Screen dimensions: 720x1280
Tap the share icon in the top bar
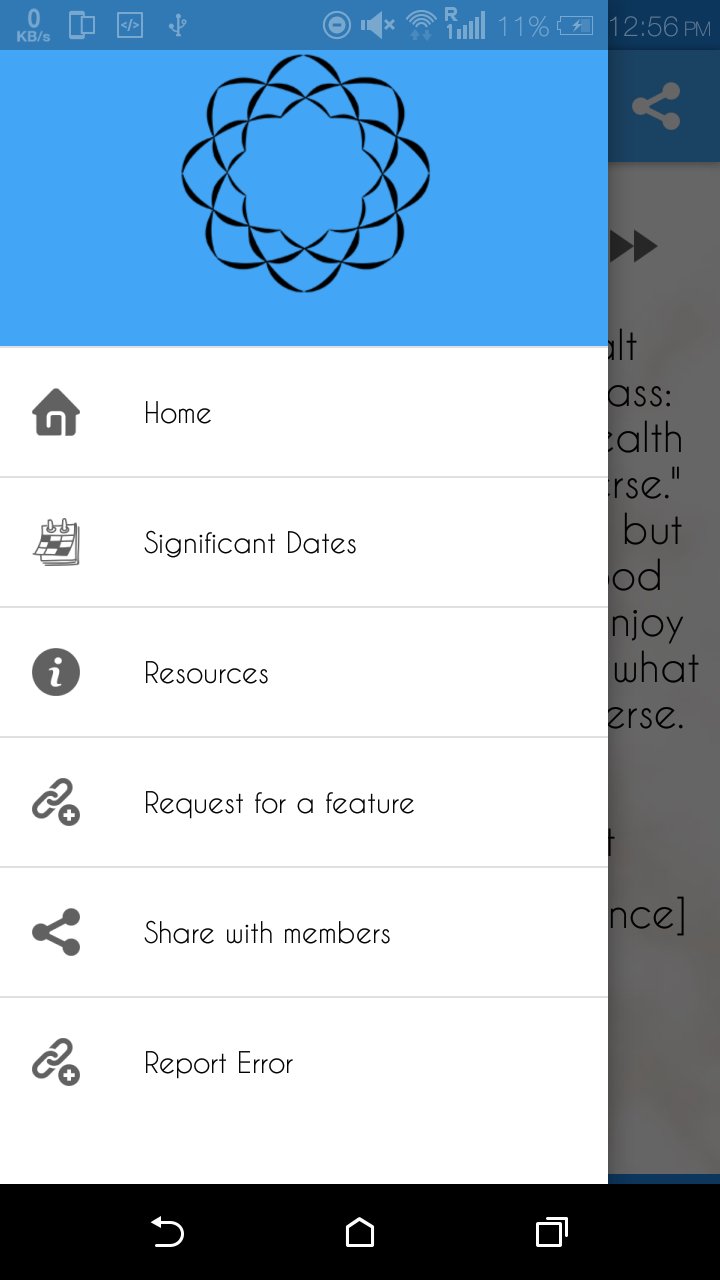[656, 106]
